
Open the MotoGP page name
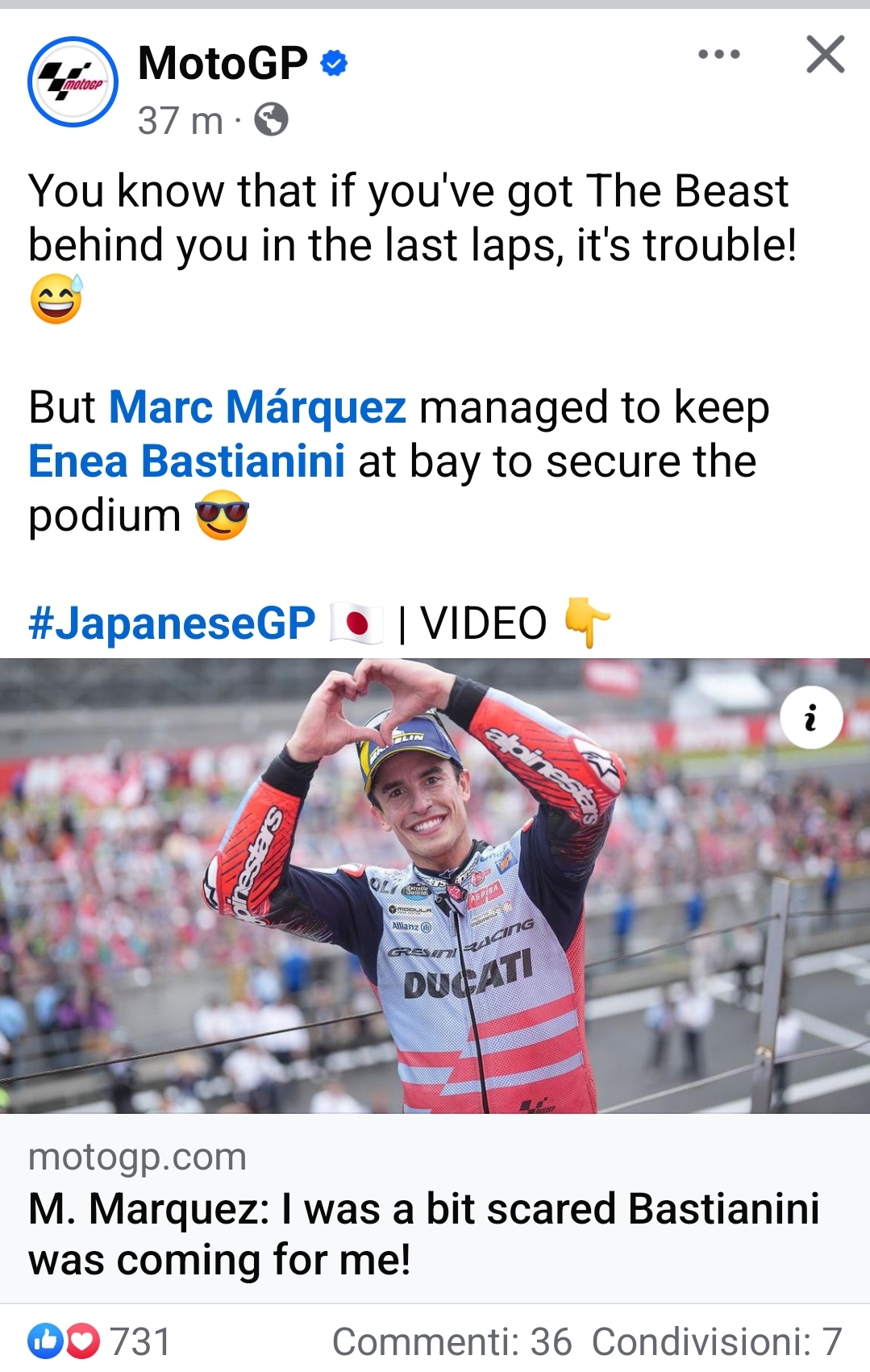(223, 63)
